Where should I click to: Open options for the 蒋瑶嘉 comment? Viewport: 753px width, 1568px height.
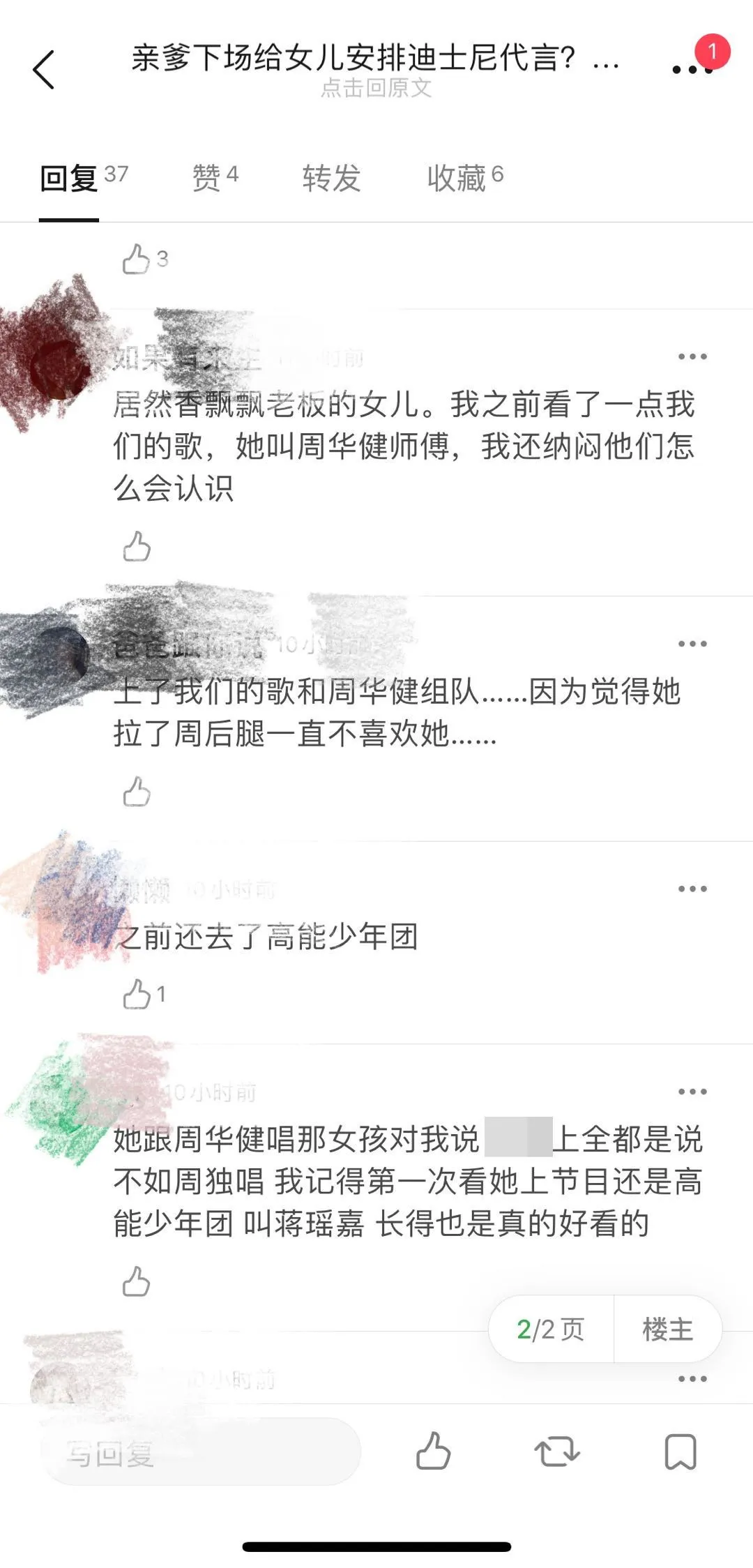click(692, 1092)
